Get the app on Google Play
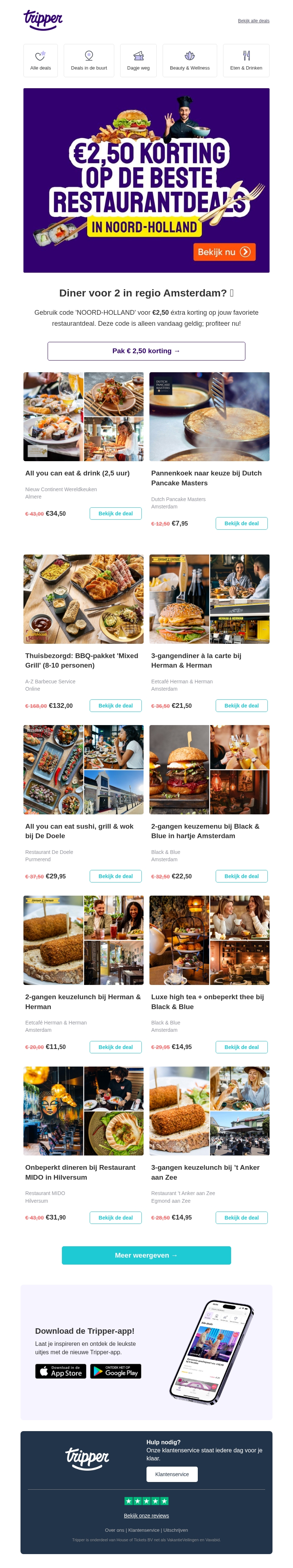This screenshot has width=293, height=1568. (x=116, y=1371)
